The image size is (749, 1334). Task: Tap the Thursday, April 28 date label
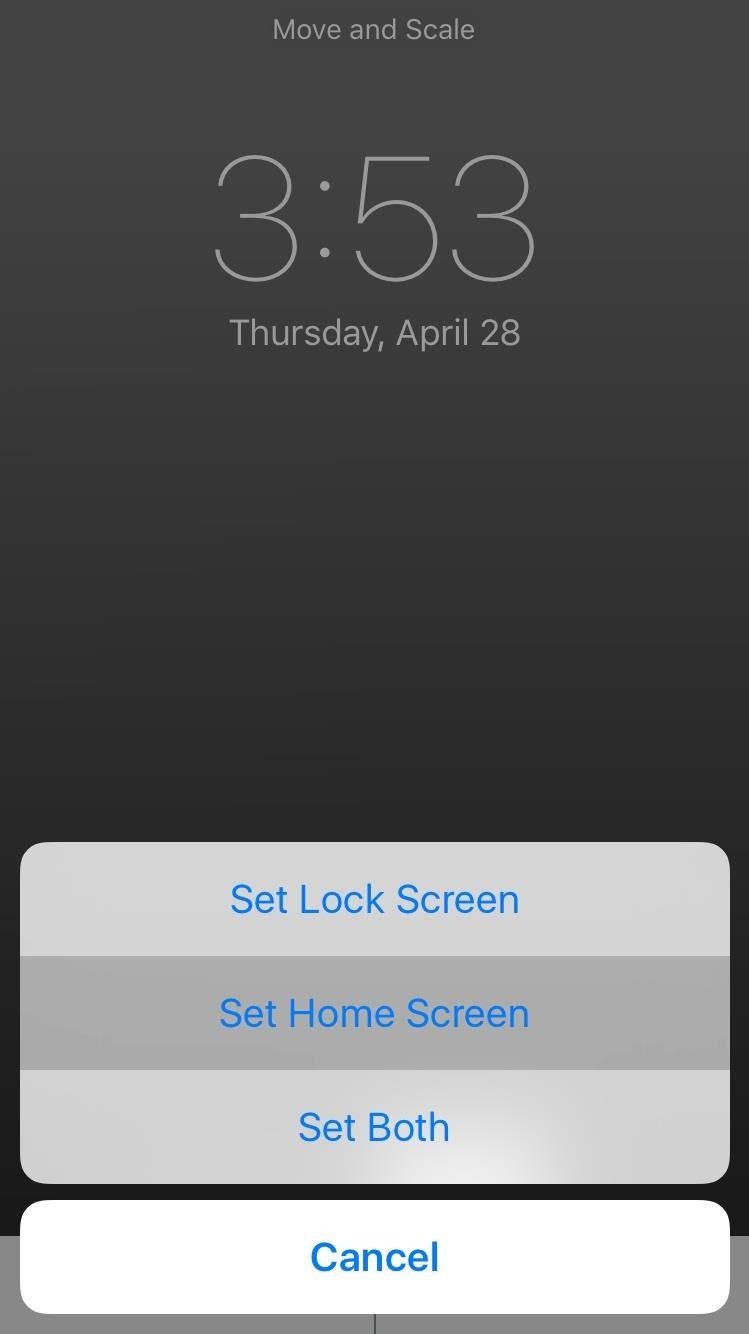point(374,331)
